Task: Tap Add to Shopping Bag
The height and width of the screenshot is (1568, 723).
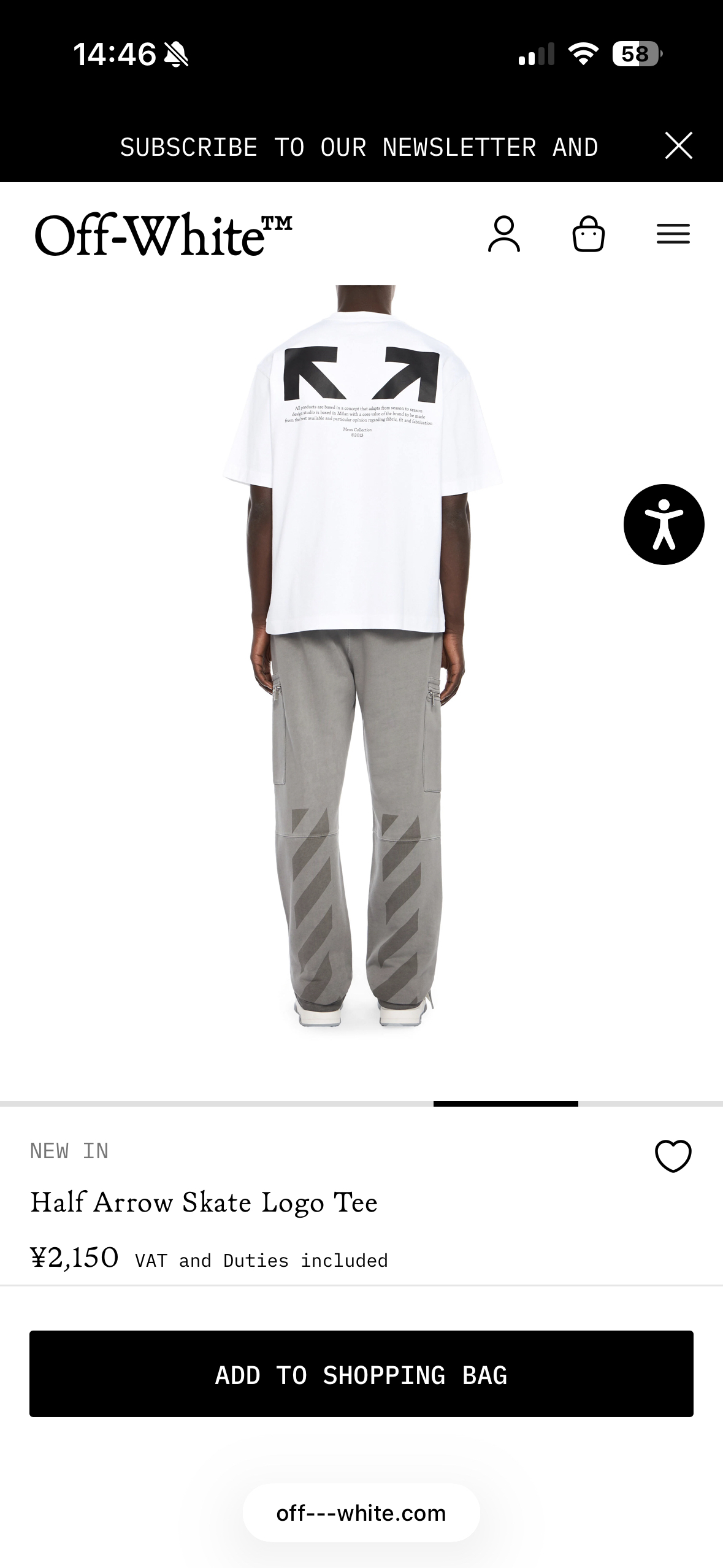Action: click(361, 1375)
